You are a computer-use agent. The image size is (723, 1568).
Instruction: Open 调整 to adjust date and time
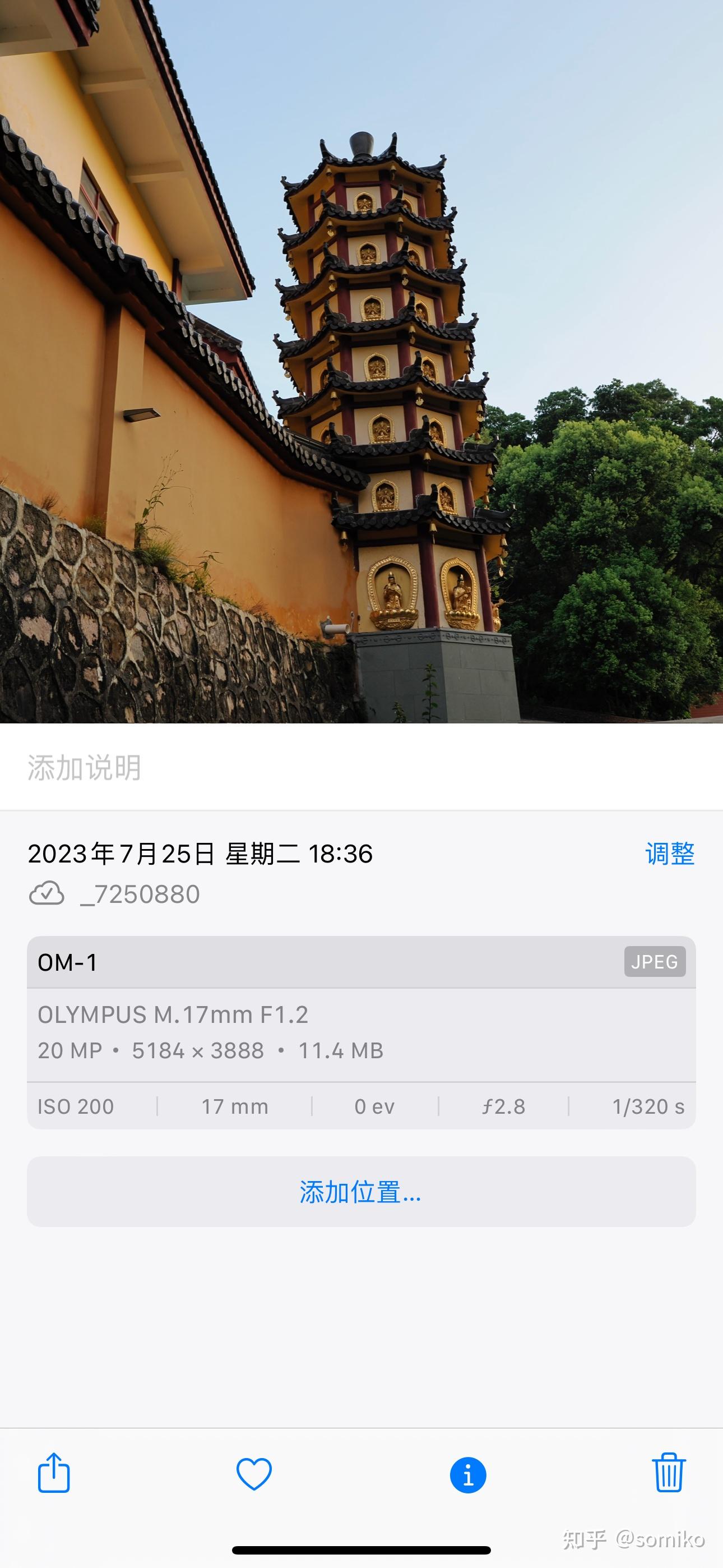coord(669,855)
